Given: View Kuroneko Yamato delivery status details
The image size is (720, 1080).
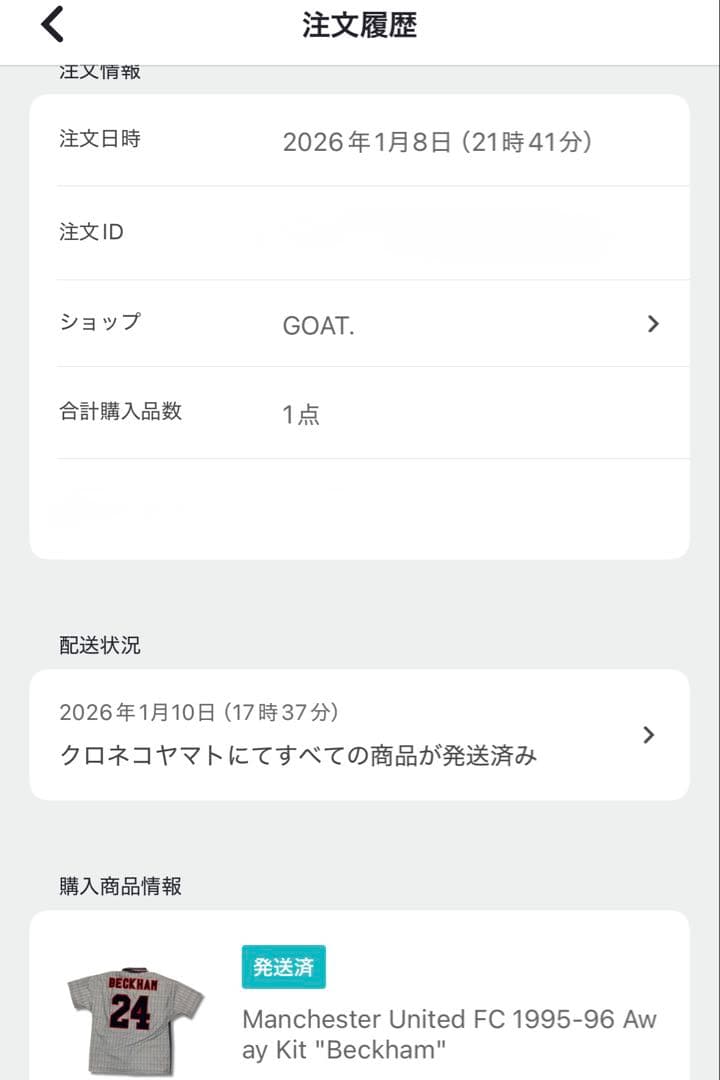Looking at the screenshot, I should [x=359, y=735].
